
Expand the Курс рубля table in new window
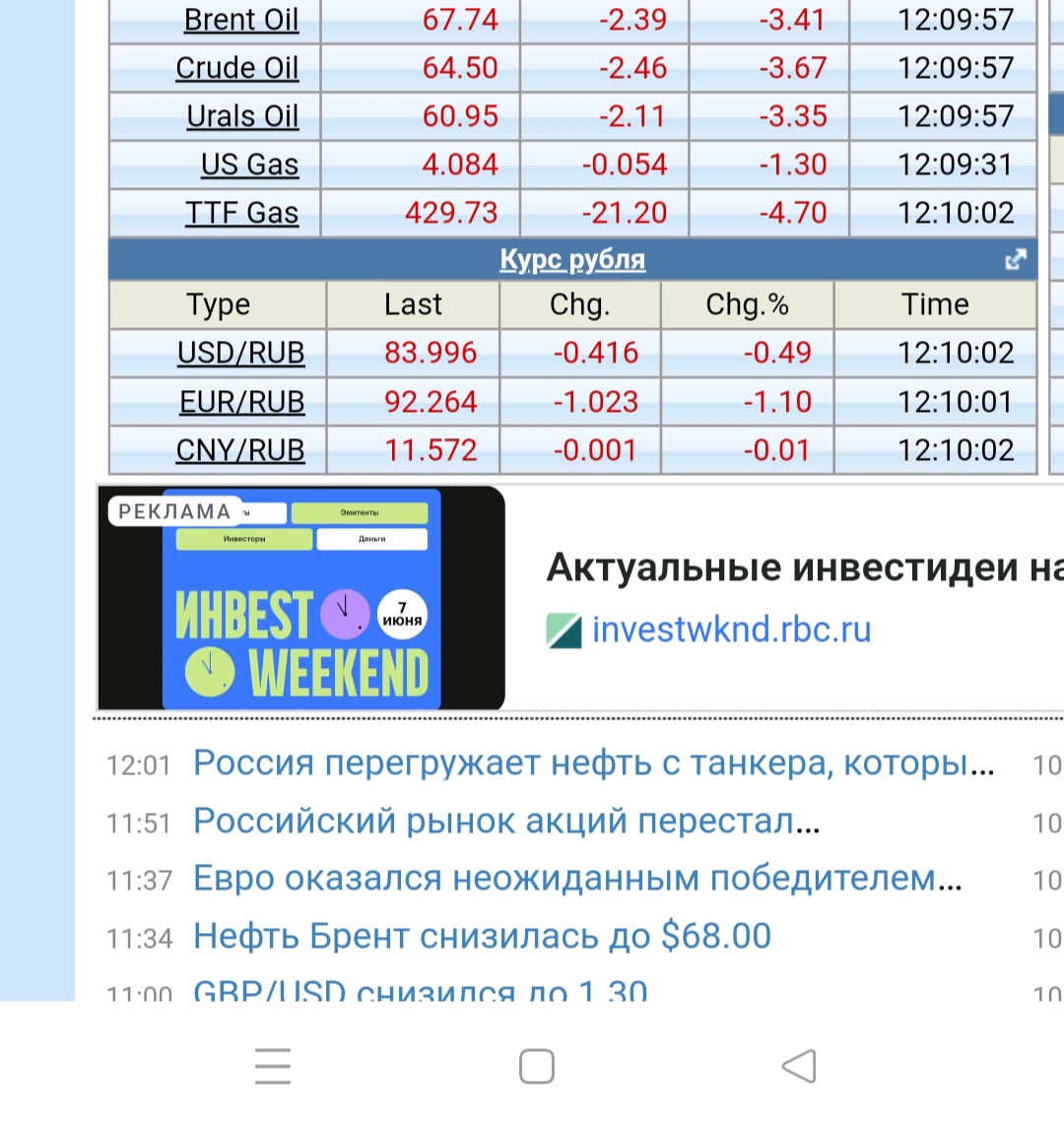coord(1015,260)
